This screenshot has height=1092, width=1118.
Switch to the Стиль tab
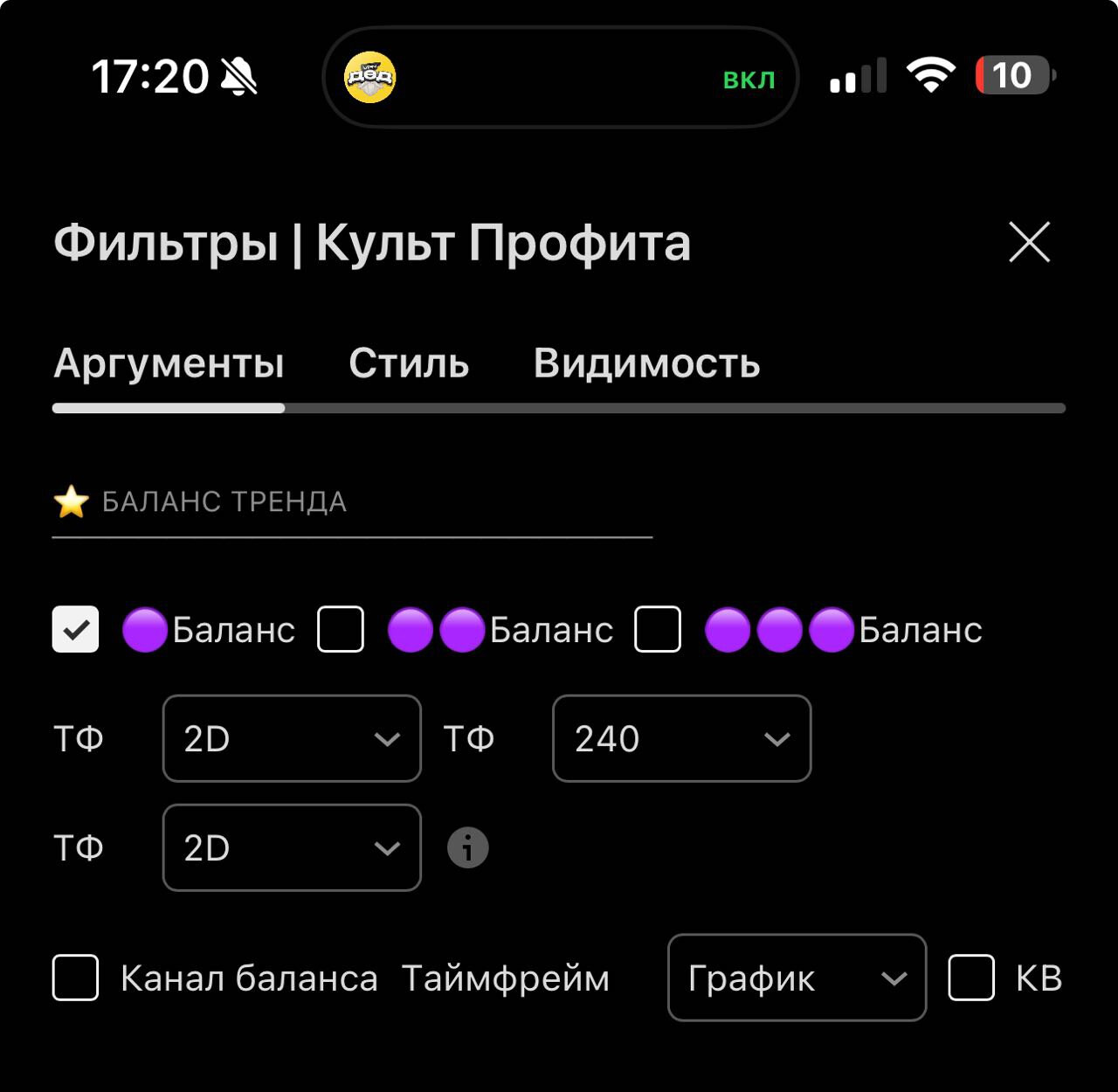pos(409,363)
